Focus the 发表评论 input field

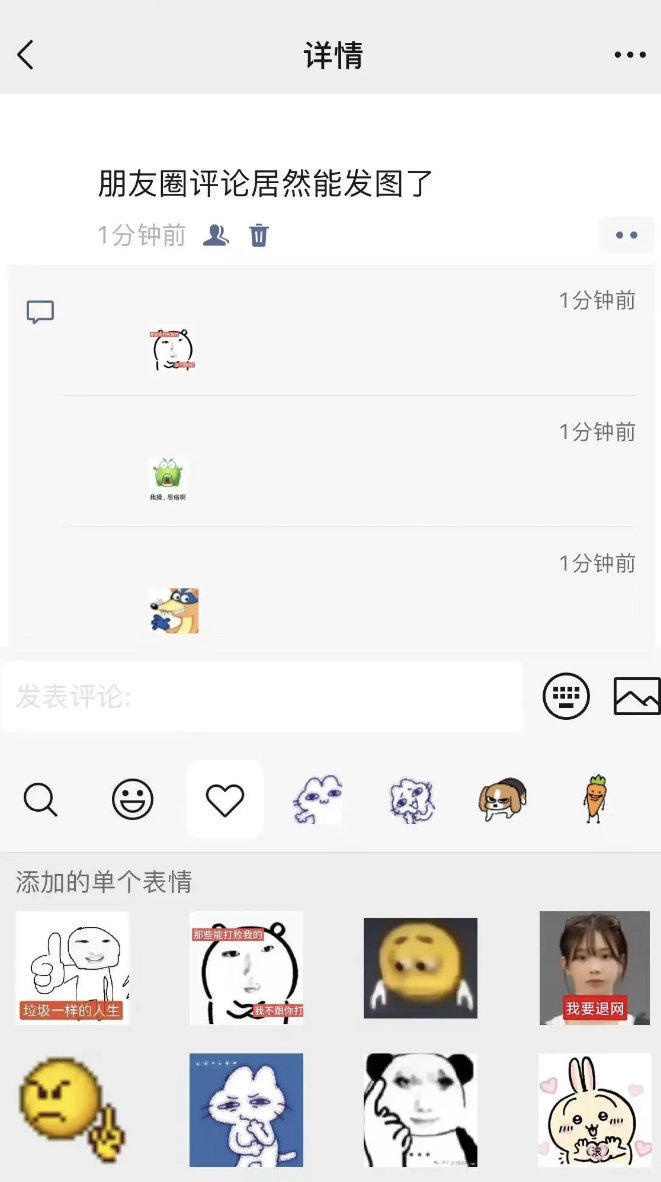[x=260, y=696]
